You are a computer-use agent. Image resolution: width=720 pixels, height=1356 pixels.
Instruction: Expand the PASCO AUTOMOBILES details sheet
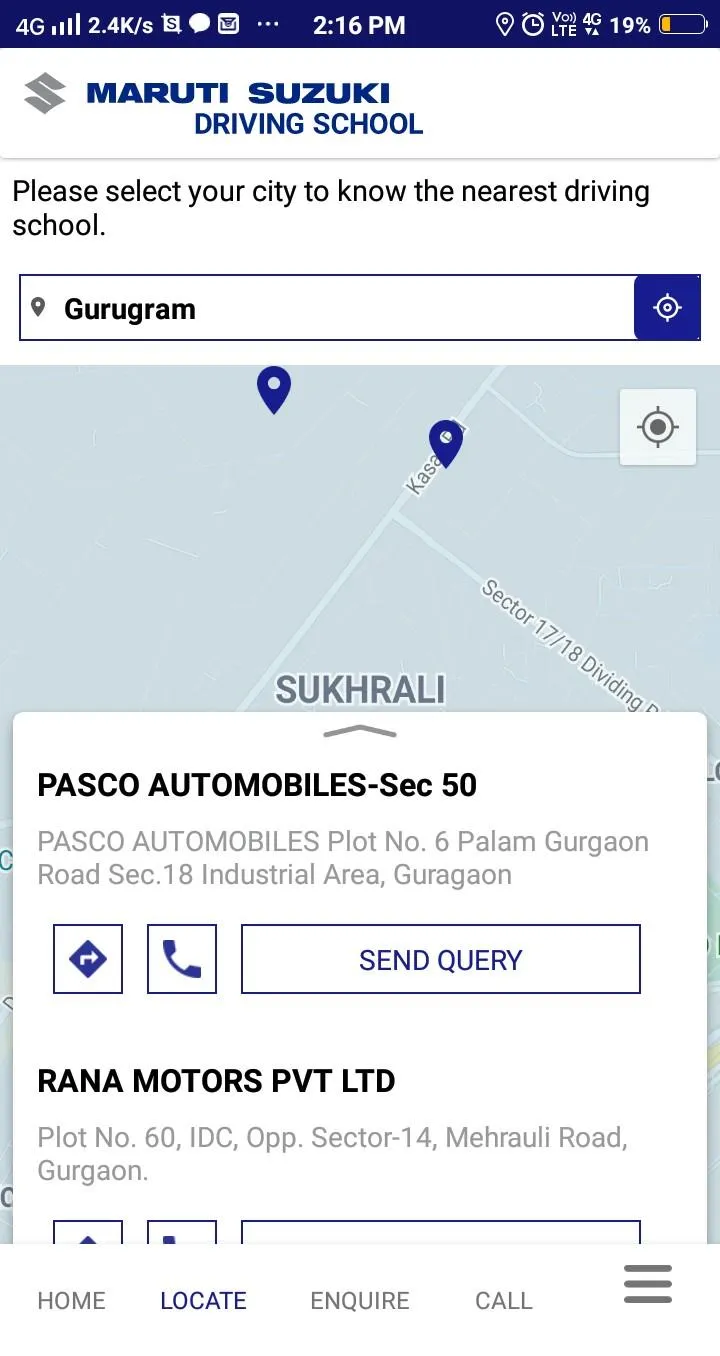click(256, 785)
